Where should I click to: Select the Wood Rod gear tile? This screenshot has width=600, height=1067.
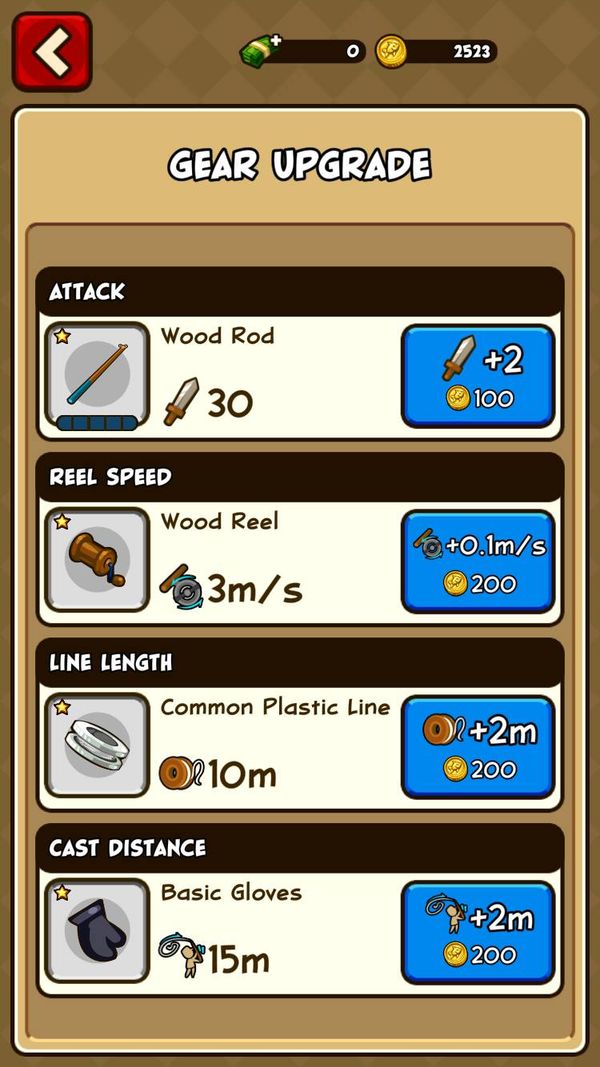point(97,377)
